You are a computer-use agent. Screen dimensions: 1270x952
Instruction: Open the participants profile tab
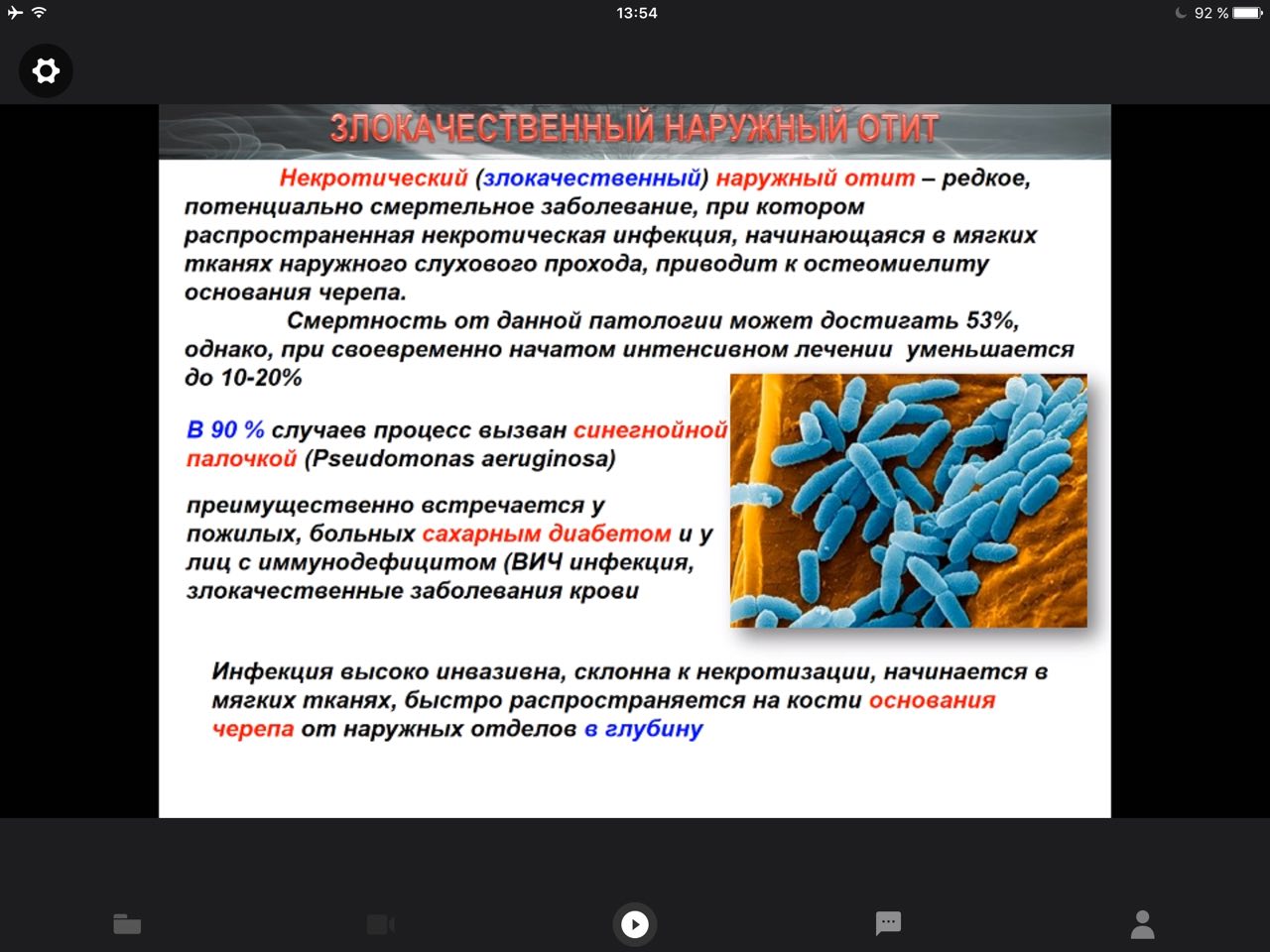[x=1143, y=924]
